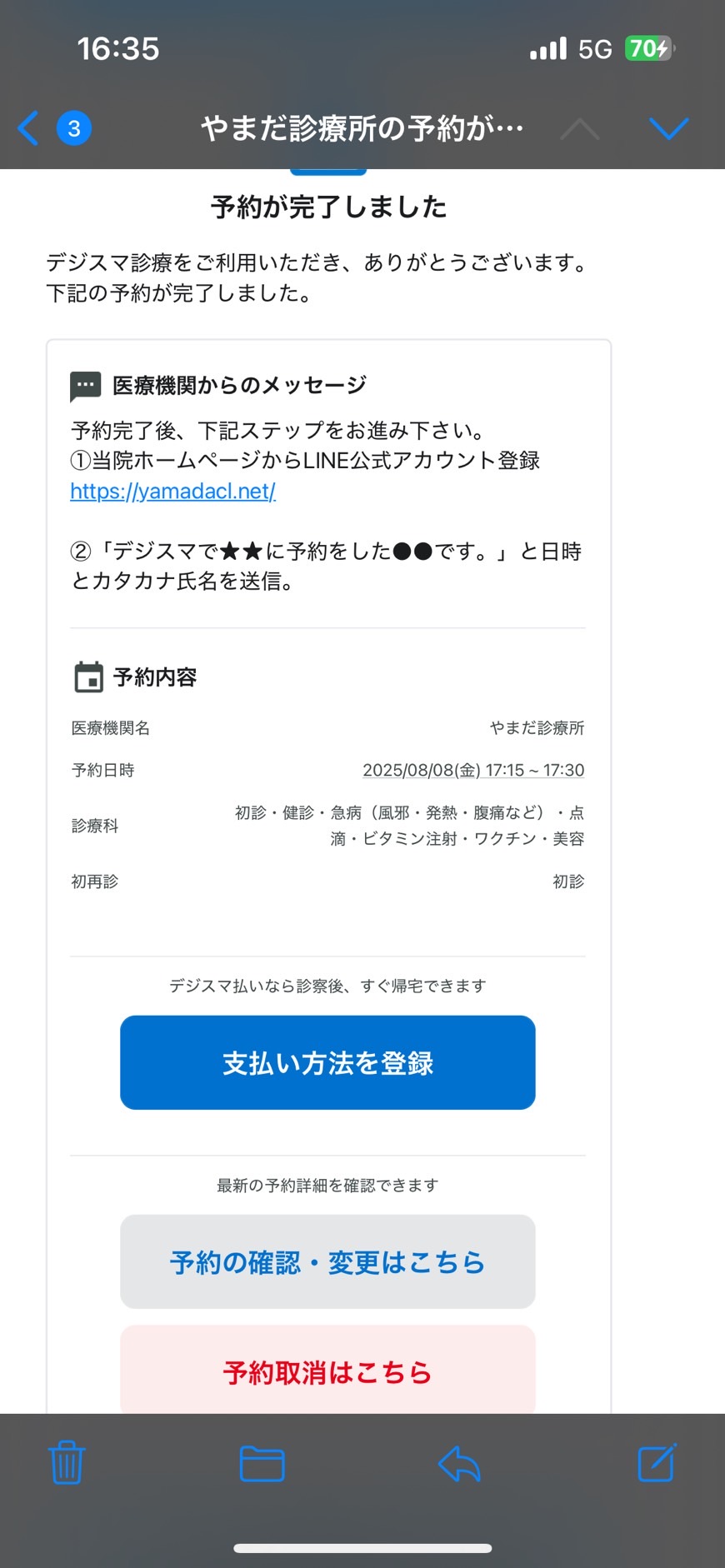Screen dimensions: 725x1568
Task: Open the yamadacl.net homepage link
Action: tap(172, 491)
